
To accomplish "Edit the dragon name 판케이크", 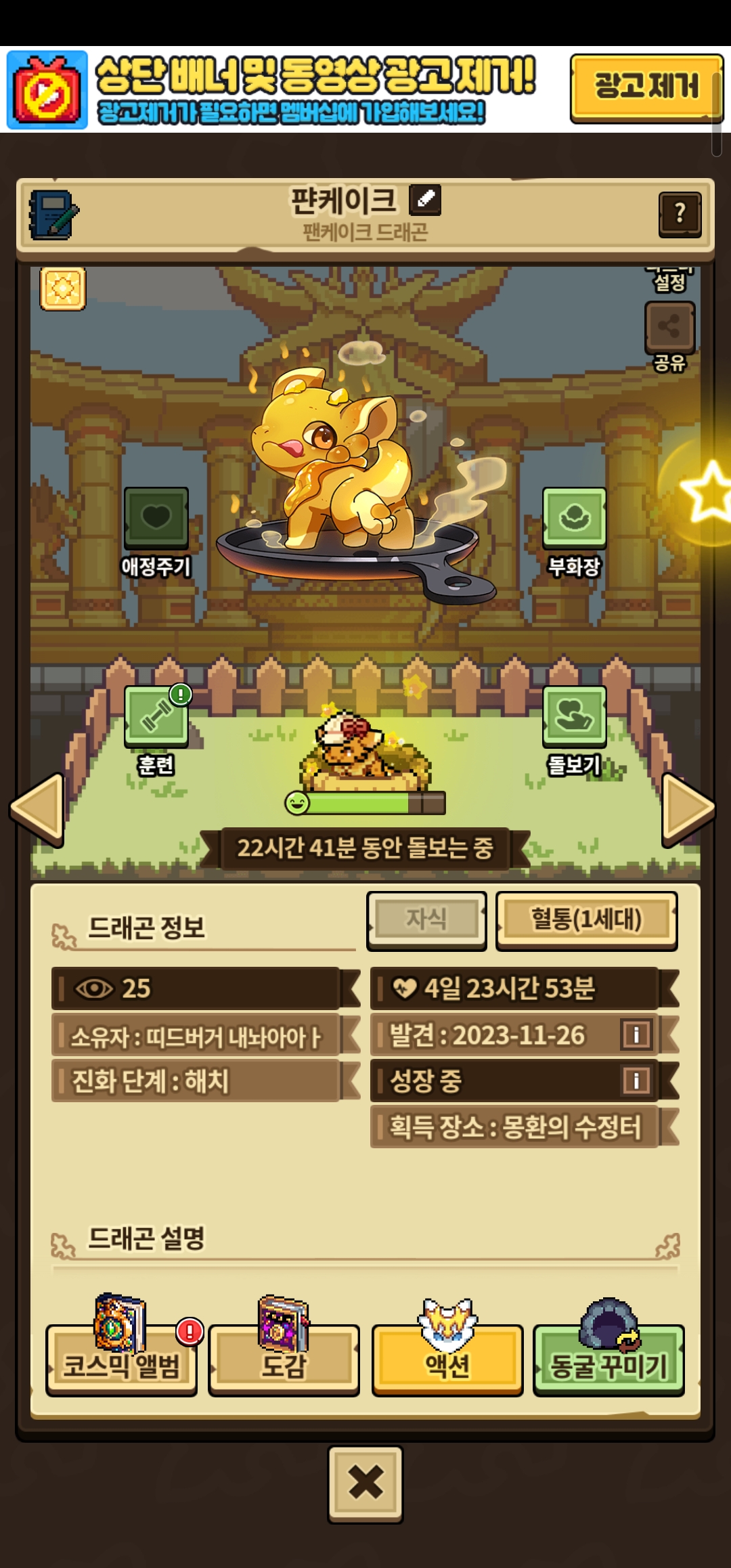I will pyautogui.click(x=425, y=200).
